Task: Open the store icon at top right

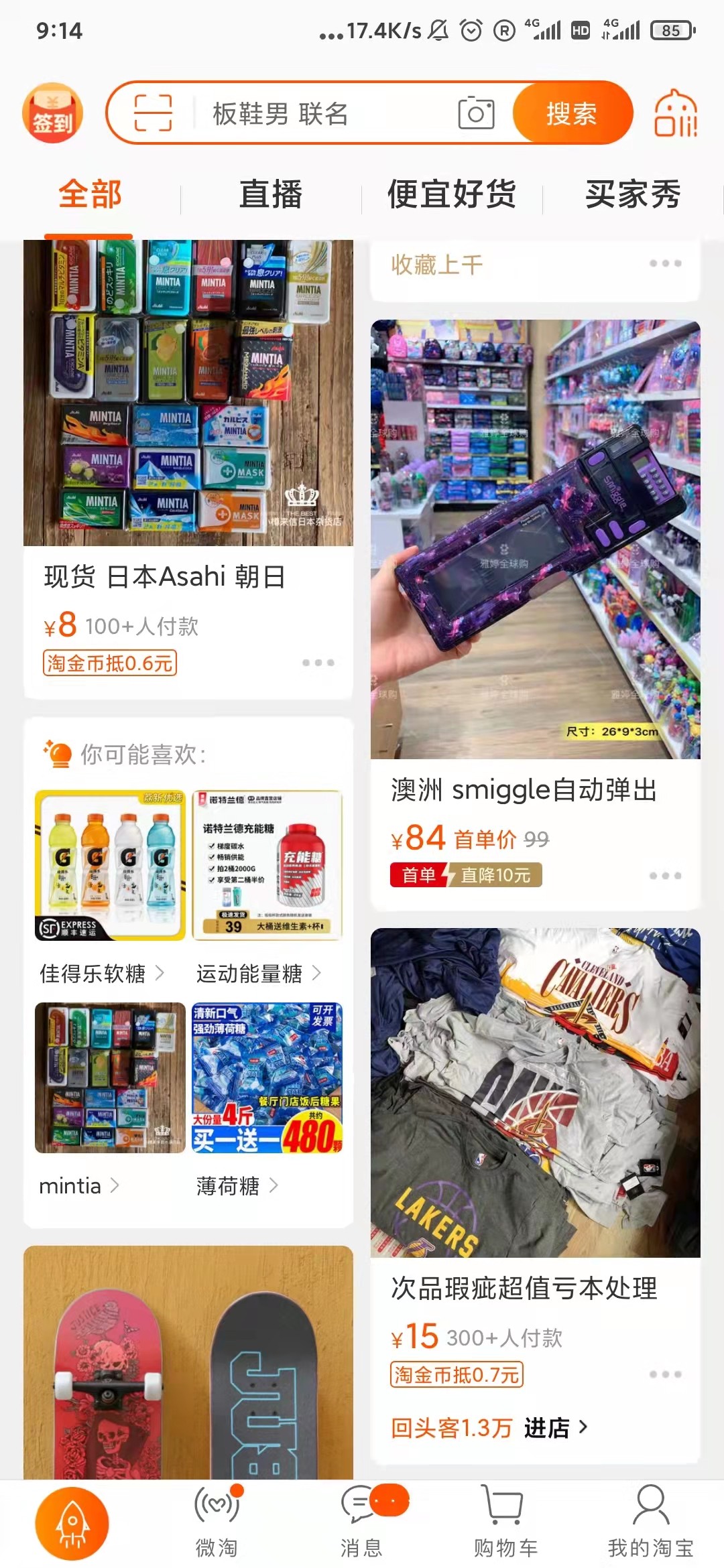Action: (675, 114)
